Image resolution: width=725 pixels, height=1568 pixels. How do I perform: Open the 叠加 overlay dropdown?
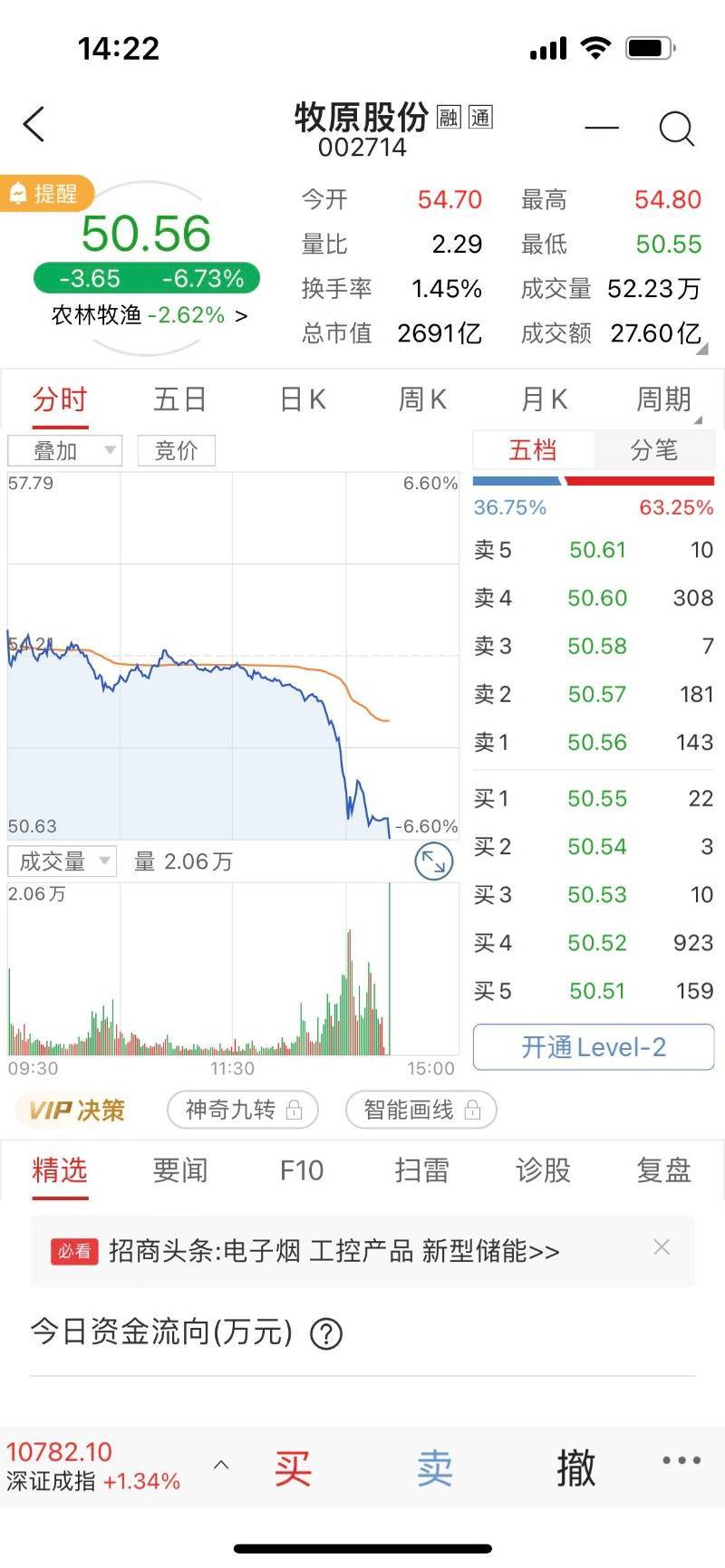point(64,450)
